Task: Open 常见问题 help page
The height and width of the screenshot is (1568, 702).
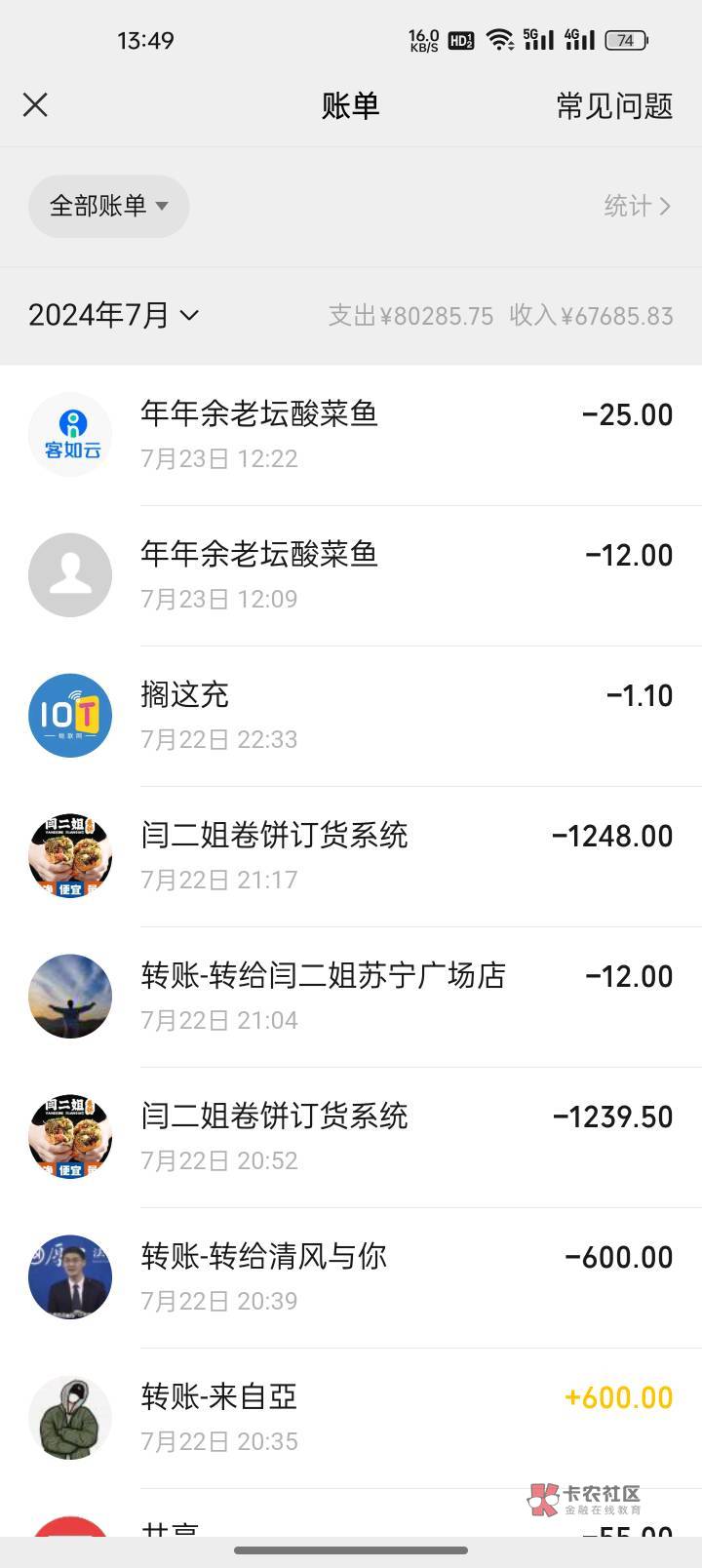Action: [614, 105]
